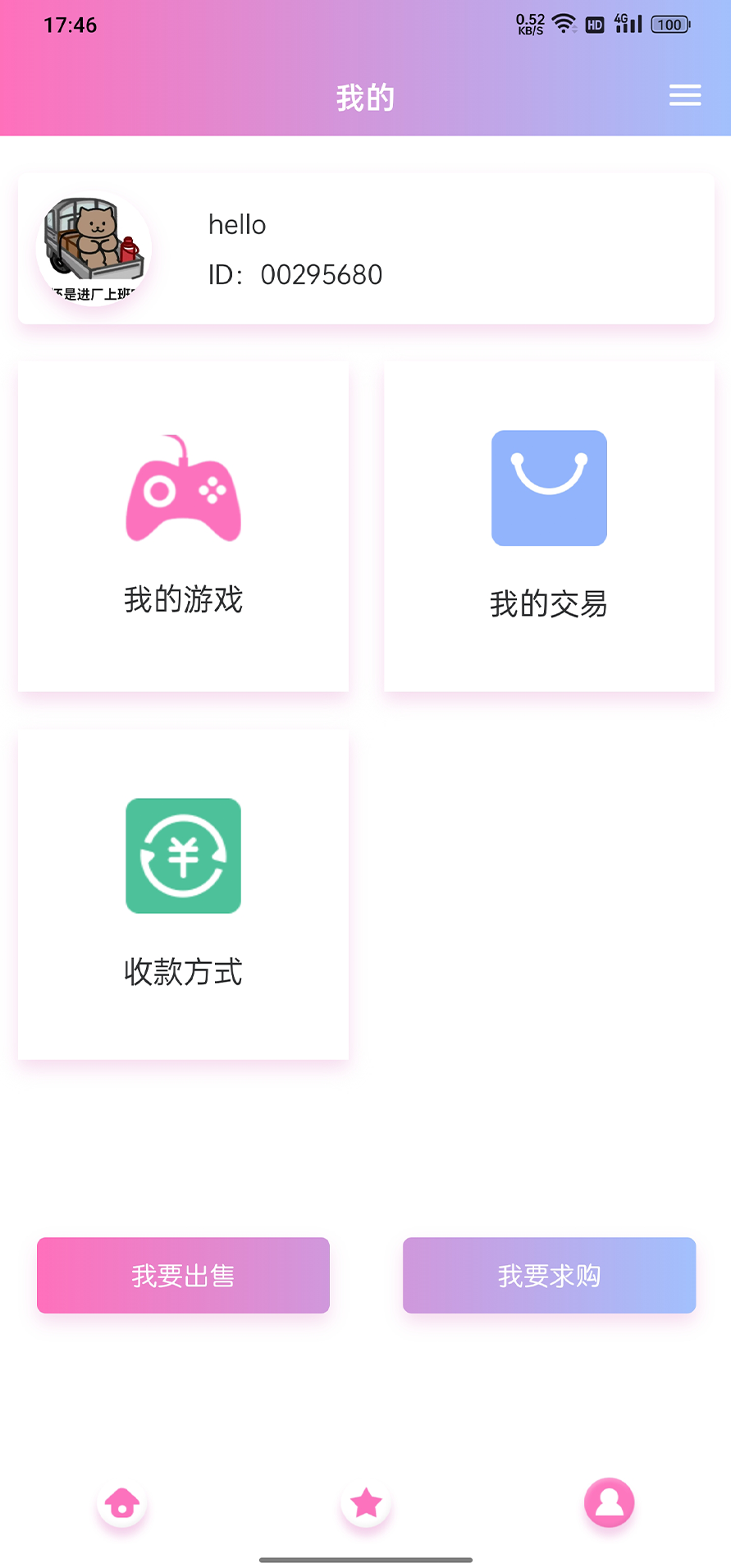Tap the username hello

[237, 224]
